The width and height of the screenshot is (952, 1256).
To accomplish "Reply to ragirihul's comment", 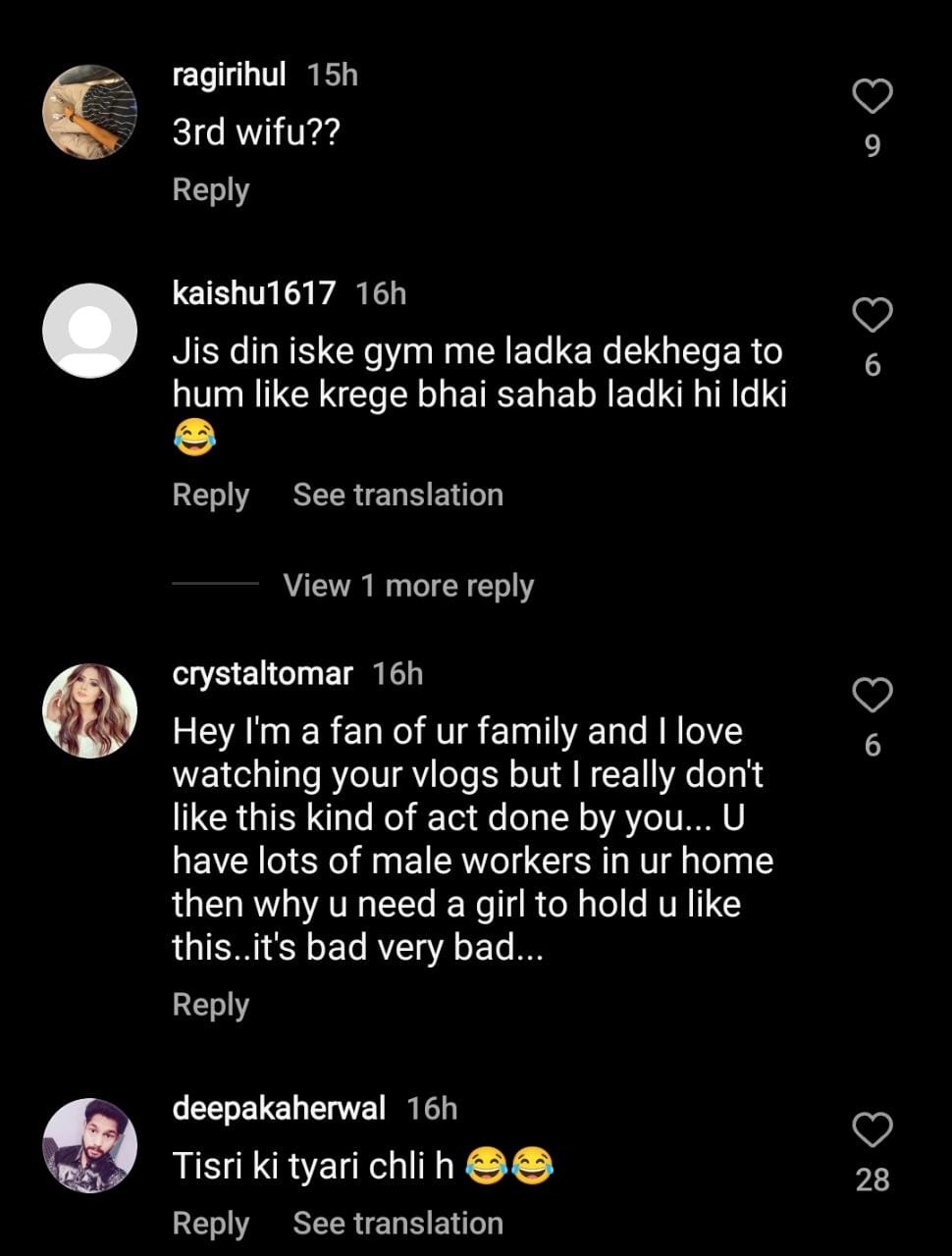I will (x=210, y=189).
